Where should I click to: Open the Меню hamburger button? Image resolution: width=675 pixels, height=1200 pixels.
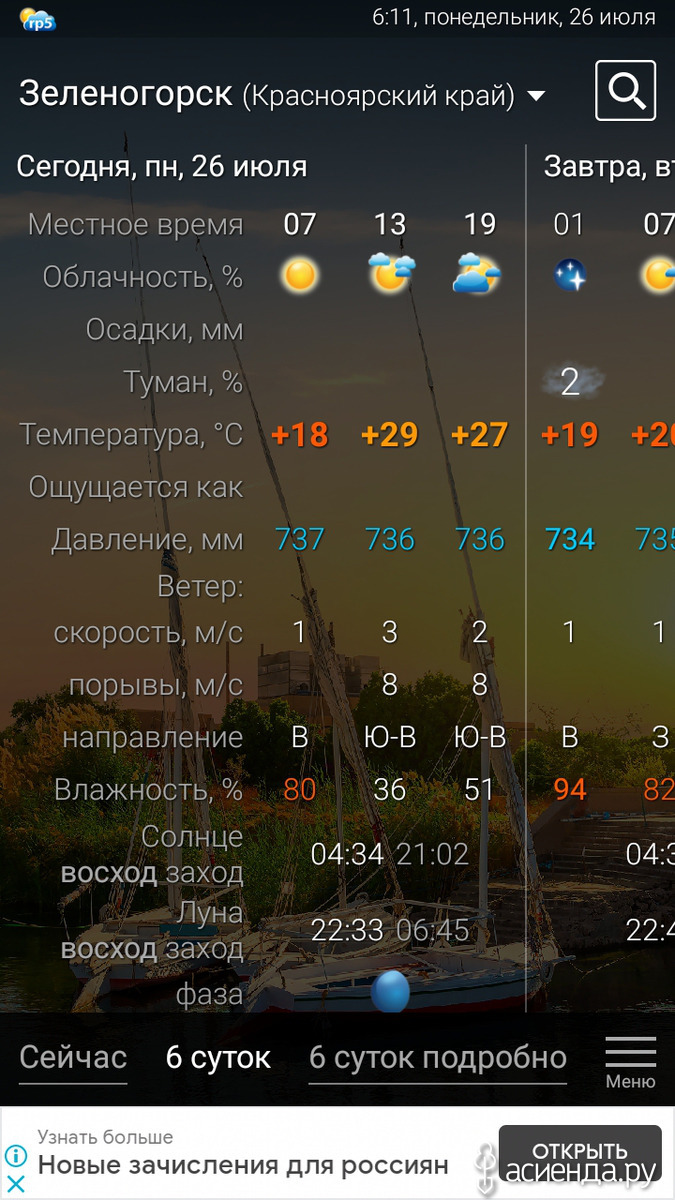(631, 1062)
